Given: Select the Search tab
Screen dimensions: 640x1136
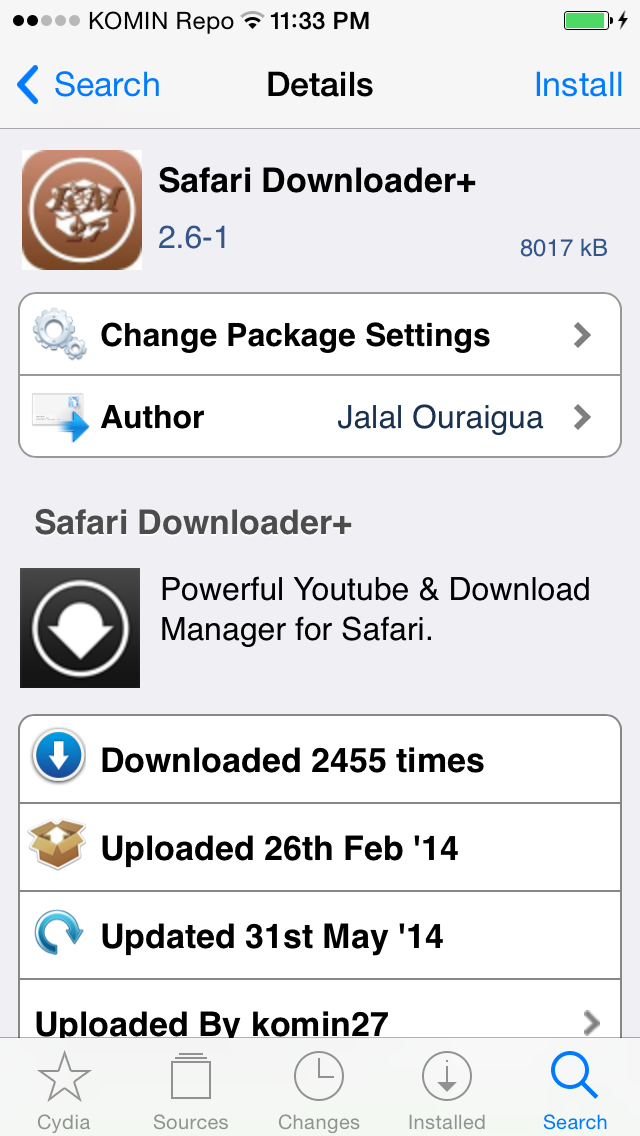Looking at the screenshot, I should tap(575, 1089).
